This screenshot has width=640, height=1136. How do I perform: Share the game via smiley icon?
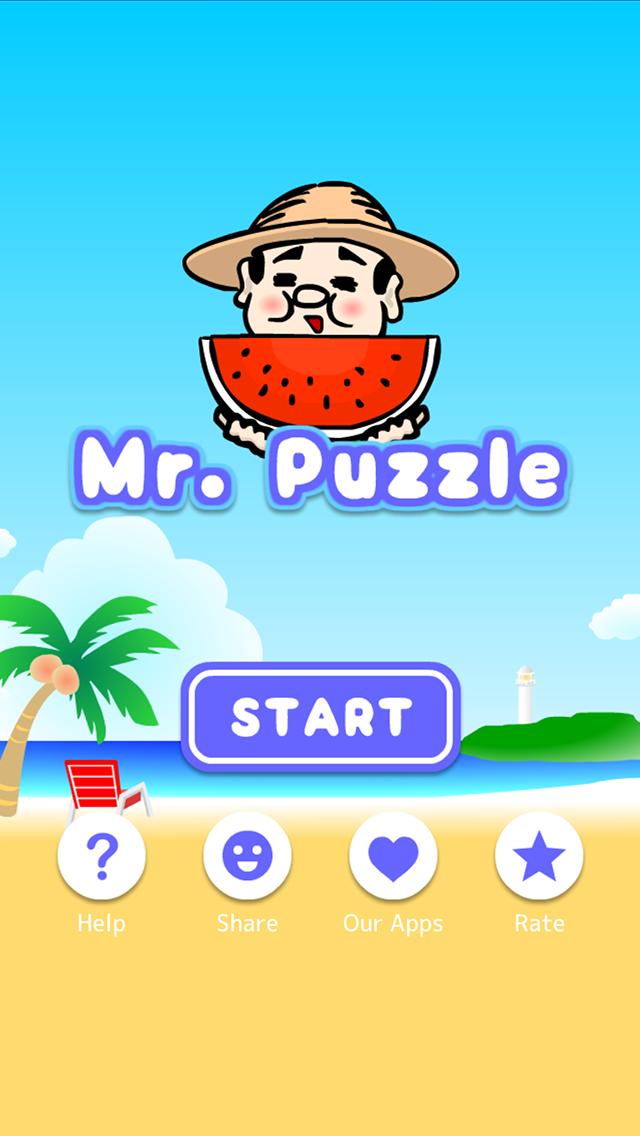247,856
